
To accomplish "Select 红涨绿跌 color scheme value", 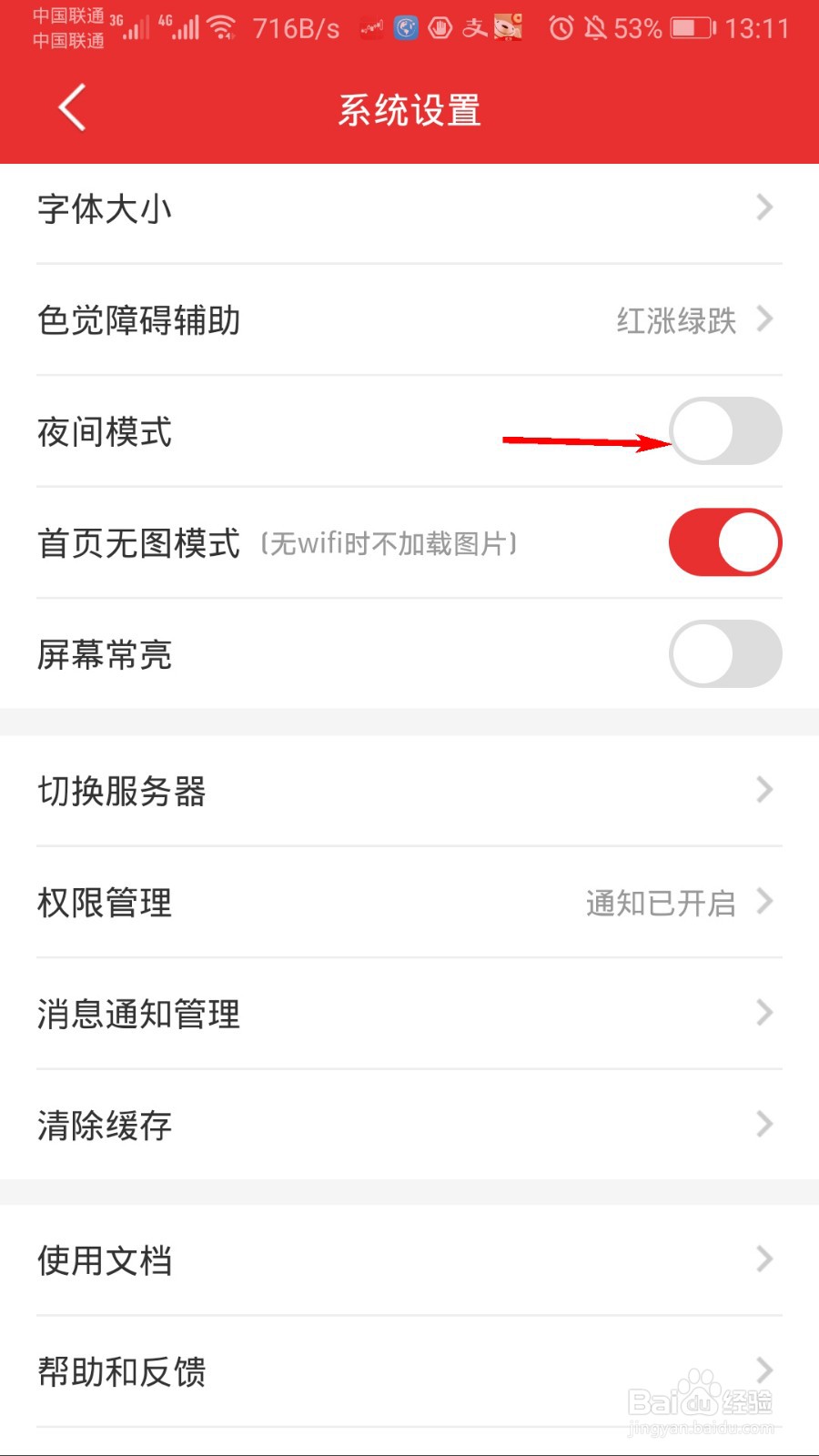I will (675, 321).
